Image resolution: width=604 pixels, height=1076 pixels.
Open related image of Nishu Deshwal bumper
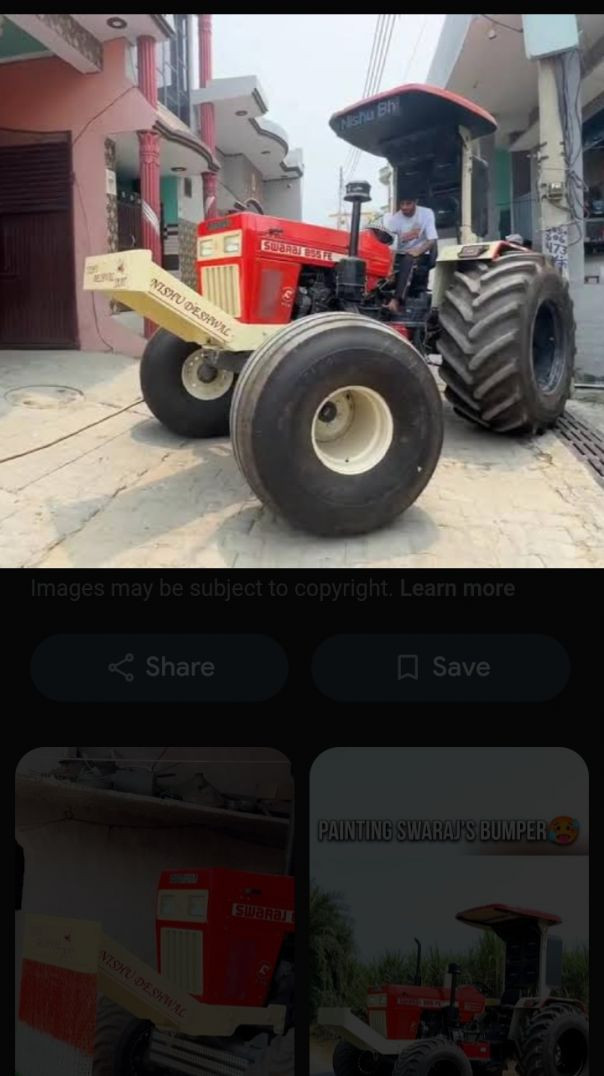pyautogui.click(x=154, y=910)
